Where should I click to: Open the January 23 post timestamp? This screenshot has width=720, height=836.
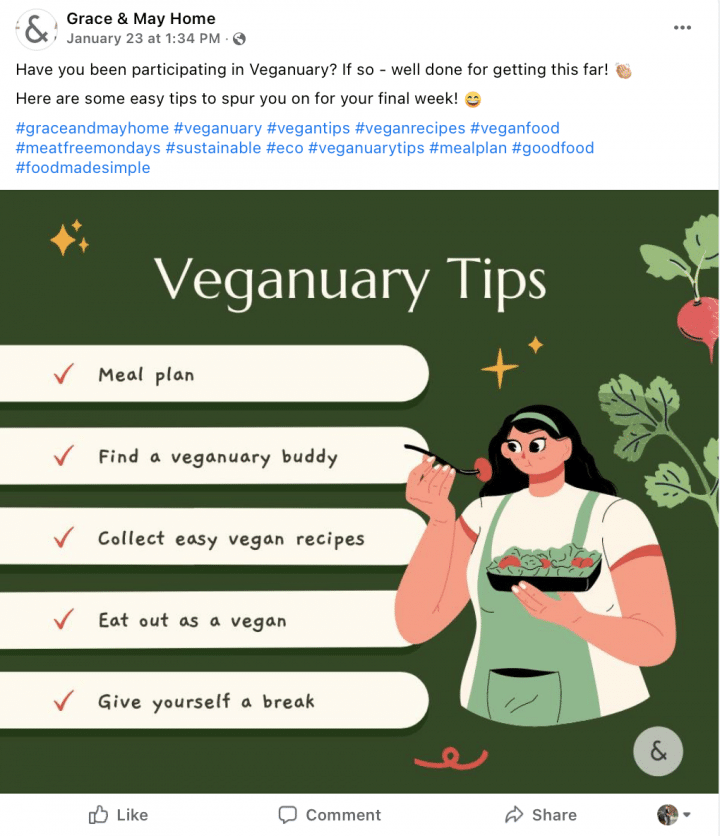pos(143,39)
